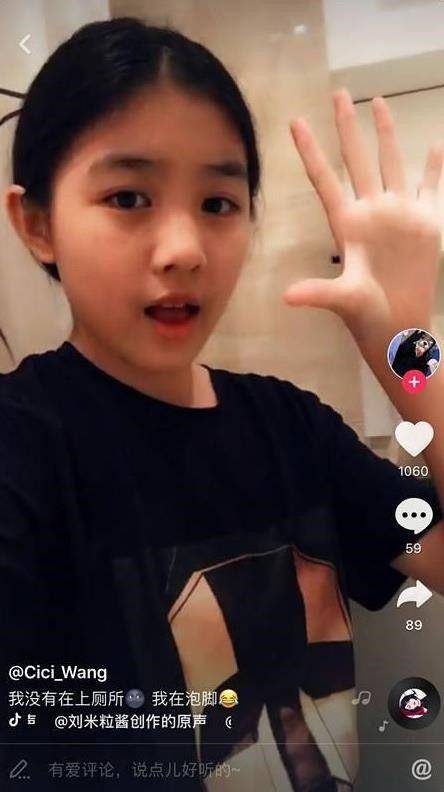Open the comments bubble
This screenshot has height=792, width=444.
pyautogui.click(x=414, y=515)
